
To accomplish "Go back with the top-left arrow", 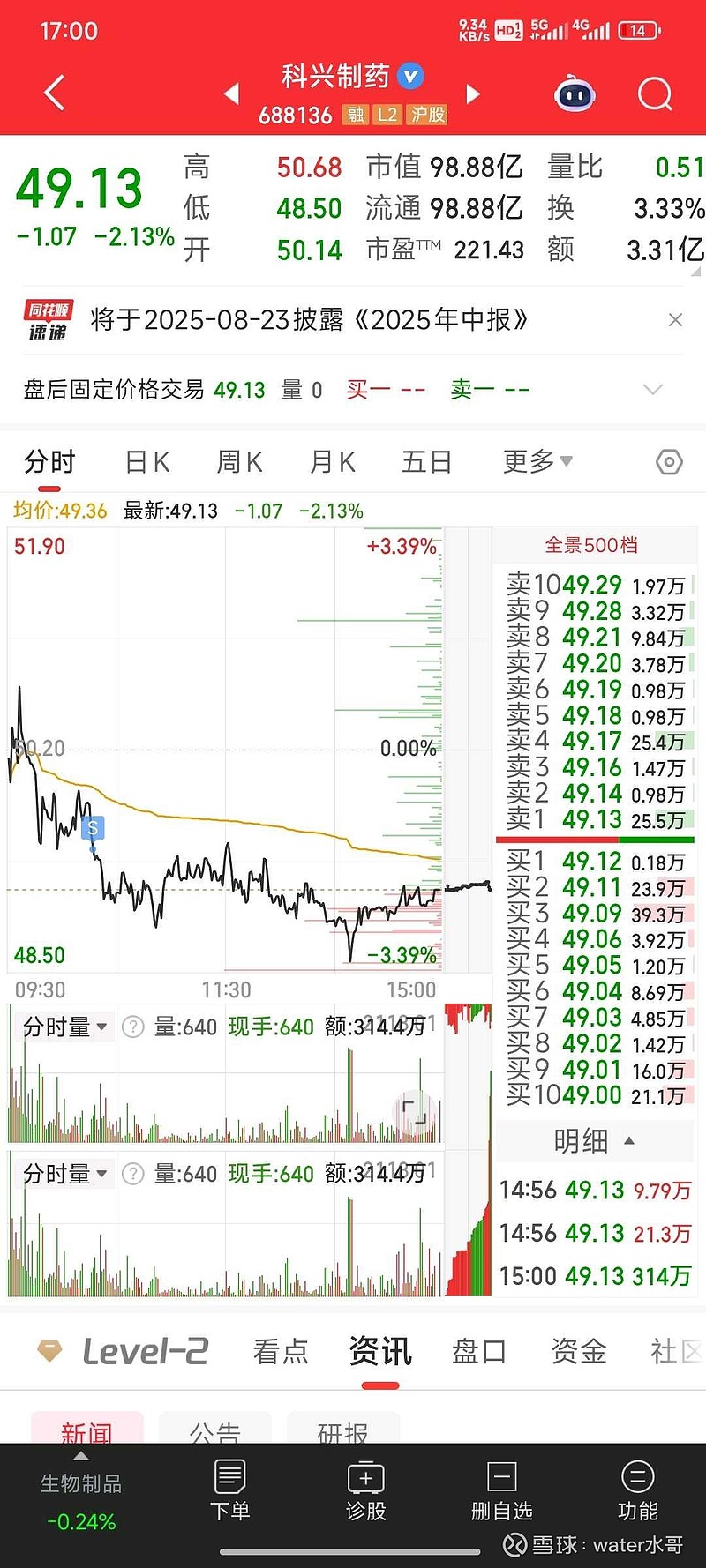I will (55, 93).
